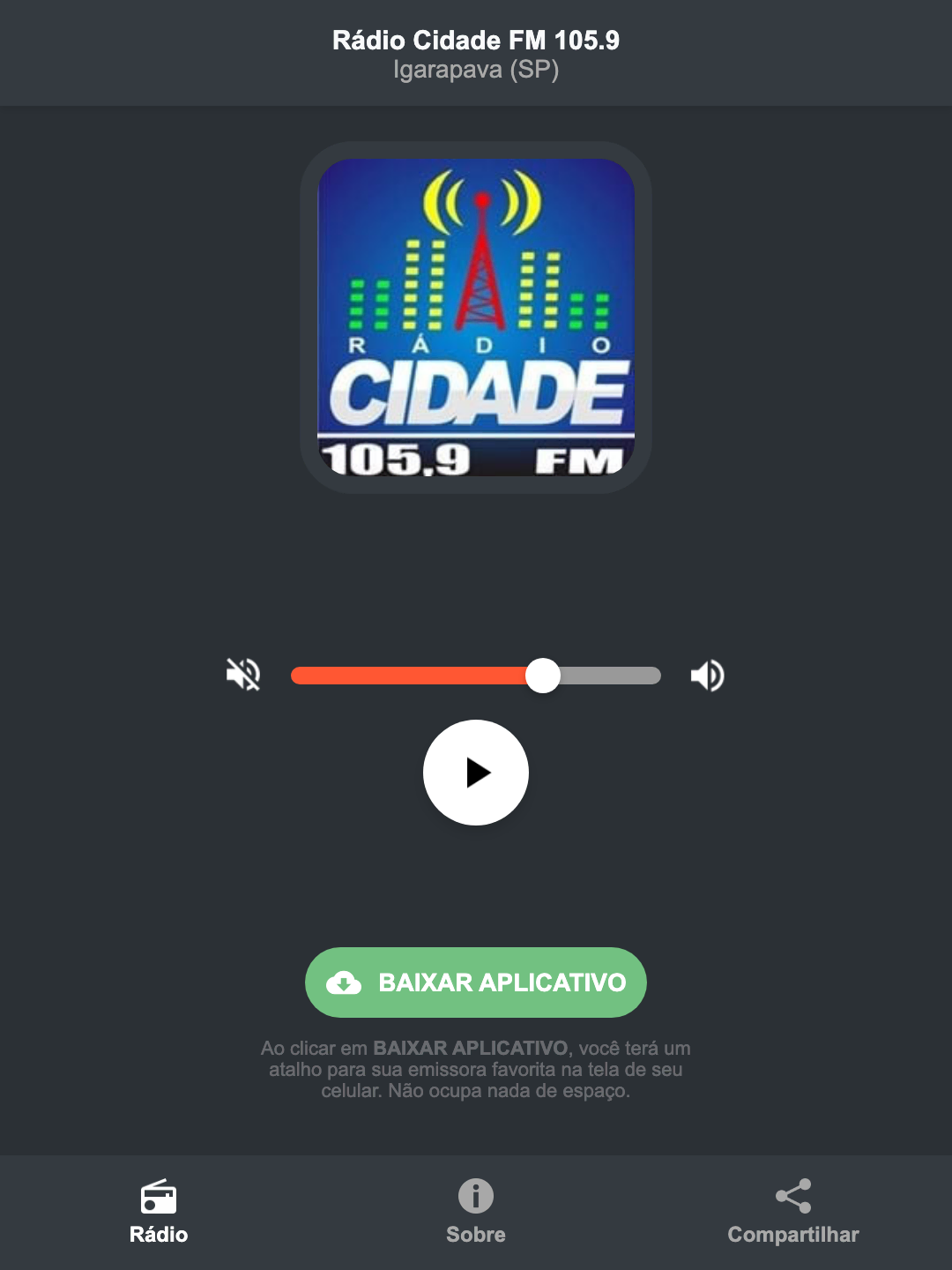This screenshot has width=952, height=1270.
Task: Toggle volume to full using the speaker icon
Action: point(707,675)
